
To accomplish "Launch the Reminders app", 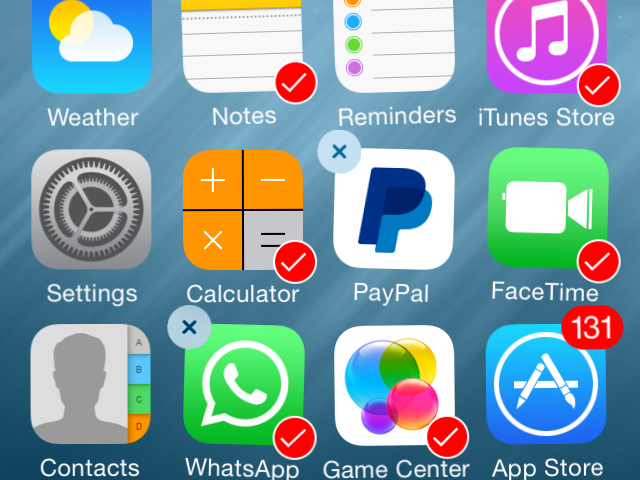I will tap(393, 40).
